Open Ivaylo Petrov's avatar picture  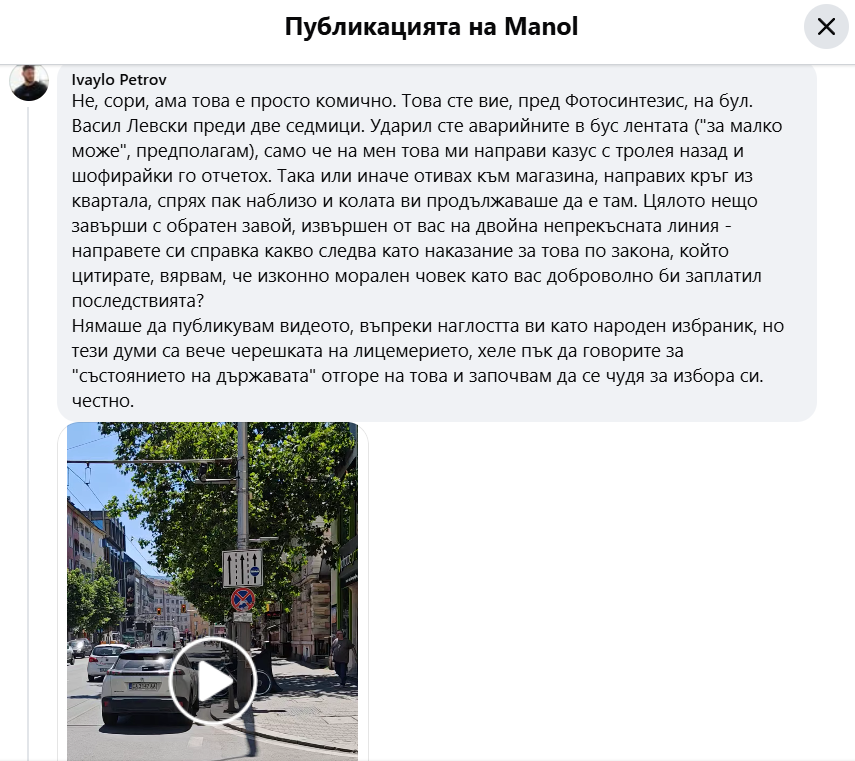[29, 81]
